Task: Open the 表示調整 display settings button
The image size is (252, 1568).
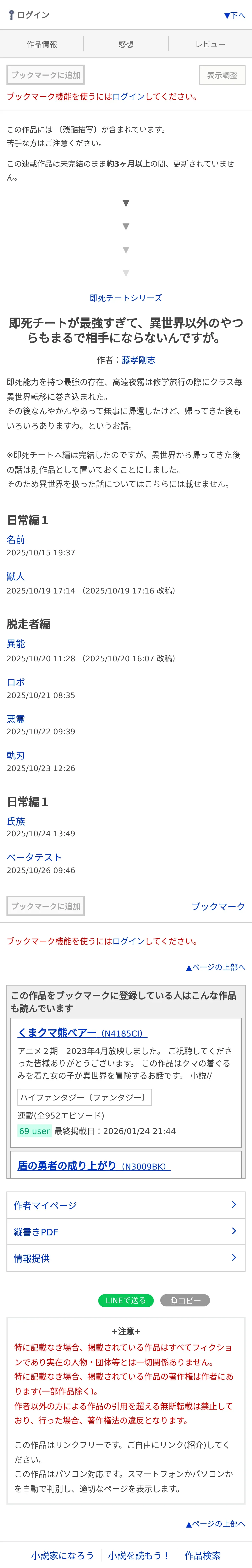Action: pyautogui.click(x=222, y=75)
